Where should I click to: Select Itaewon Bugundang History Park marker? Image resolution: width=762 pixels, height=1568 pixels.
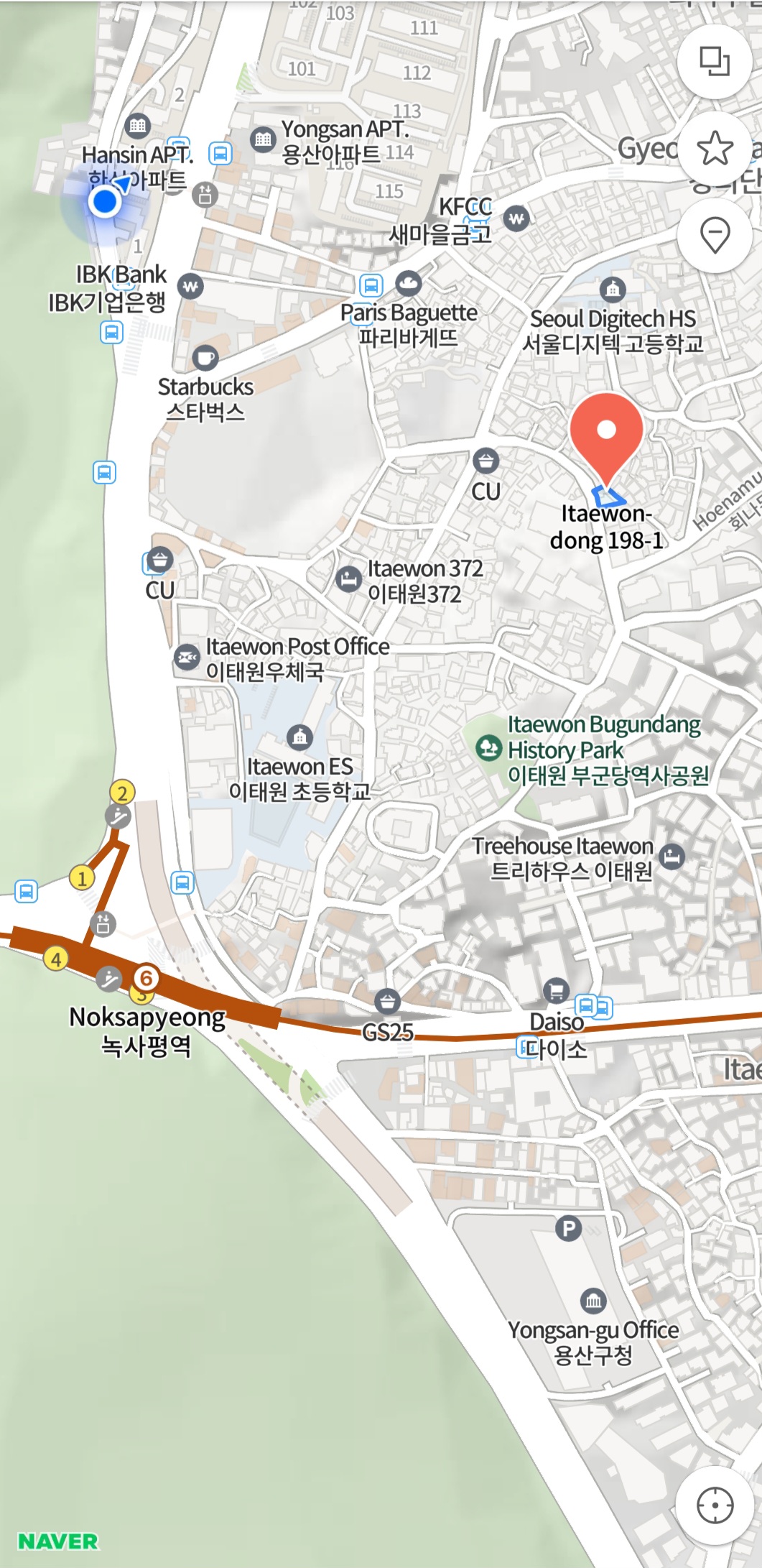[x=488, y=748]
